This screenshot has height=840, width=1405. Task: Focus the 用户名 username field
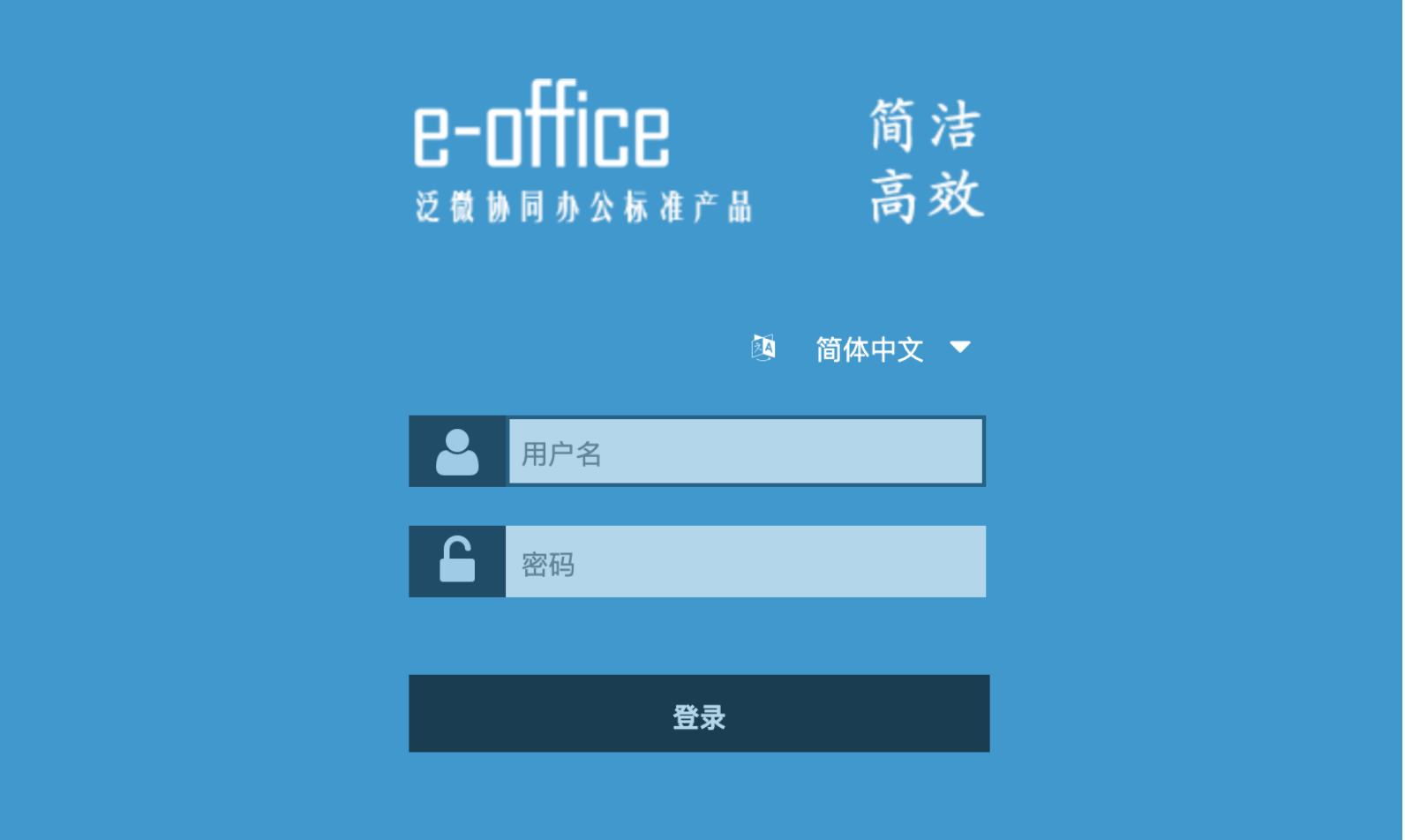(745, 452)
